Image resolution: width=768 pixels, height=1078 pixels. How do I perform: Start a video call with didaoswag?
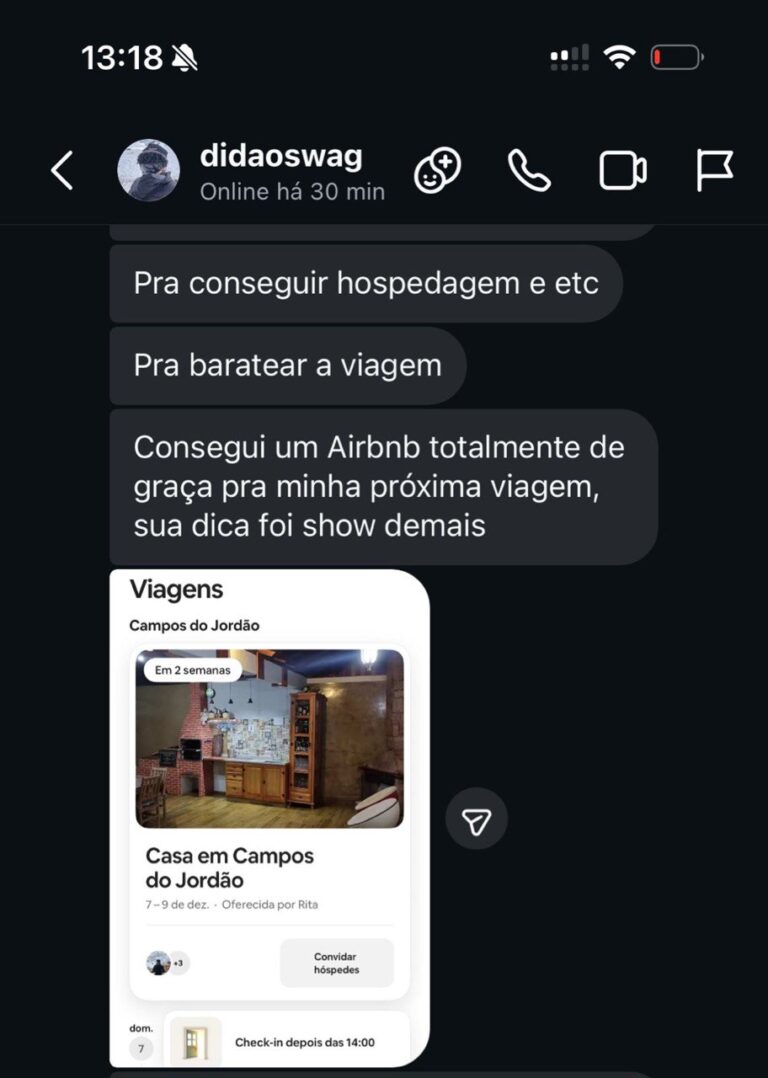622,171
